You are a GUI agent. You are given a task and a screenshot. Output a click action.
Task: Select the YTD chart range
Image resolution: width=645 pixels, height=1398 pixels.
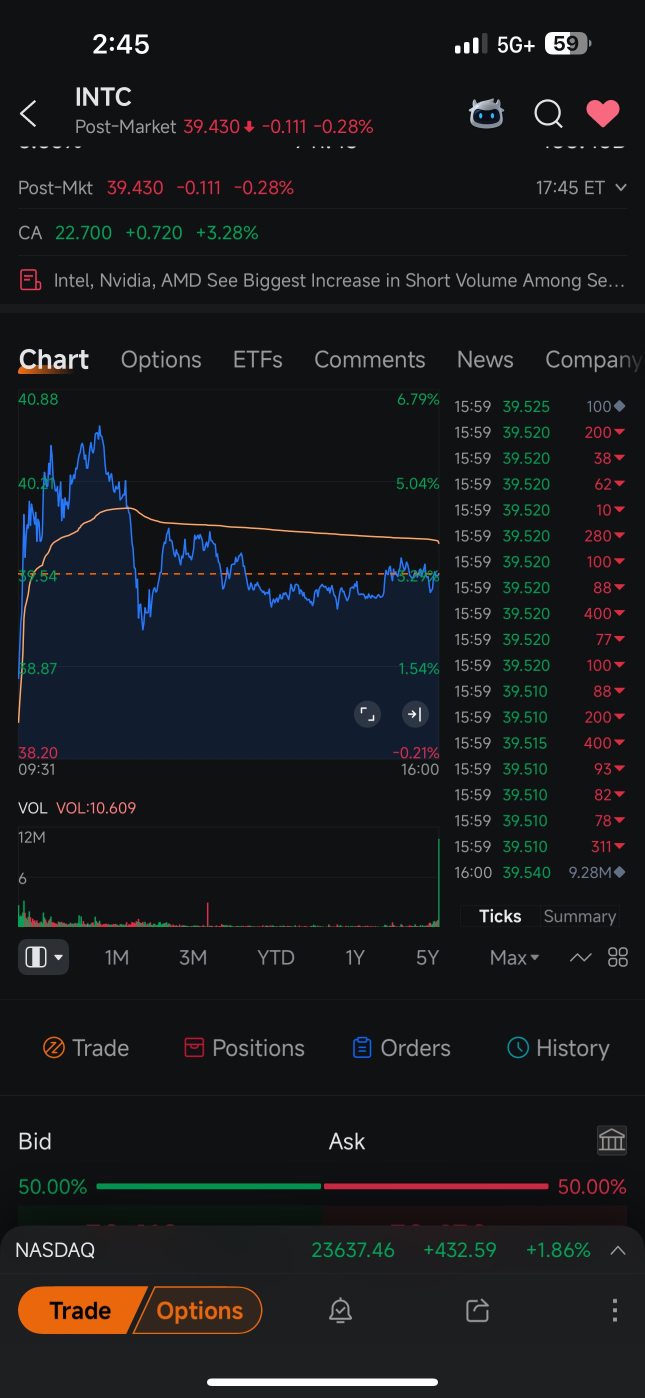point(276,957)
